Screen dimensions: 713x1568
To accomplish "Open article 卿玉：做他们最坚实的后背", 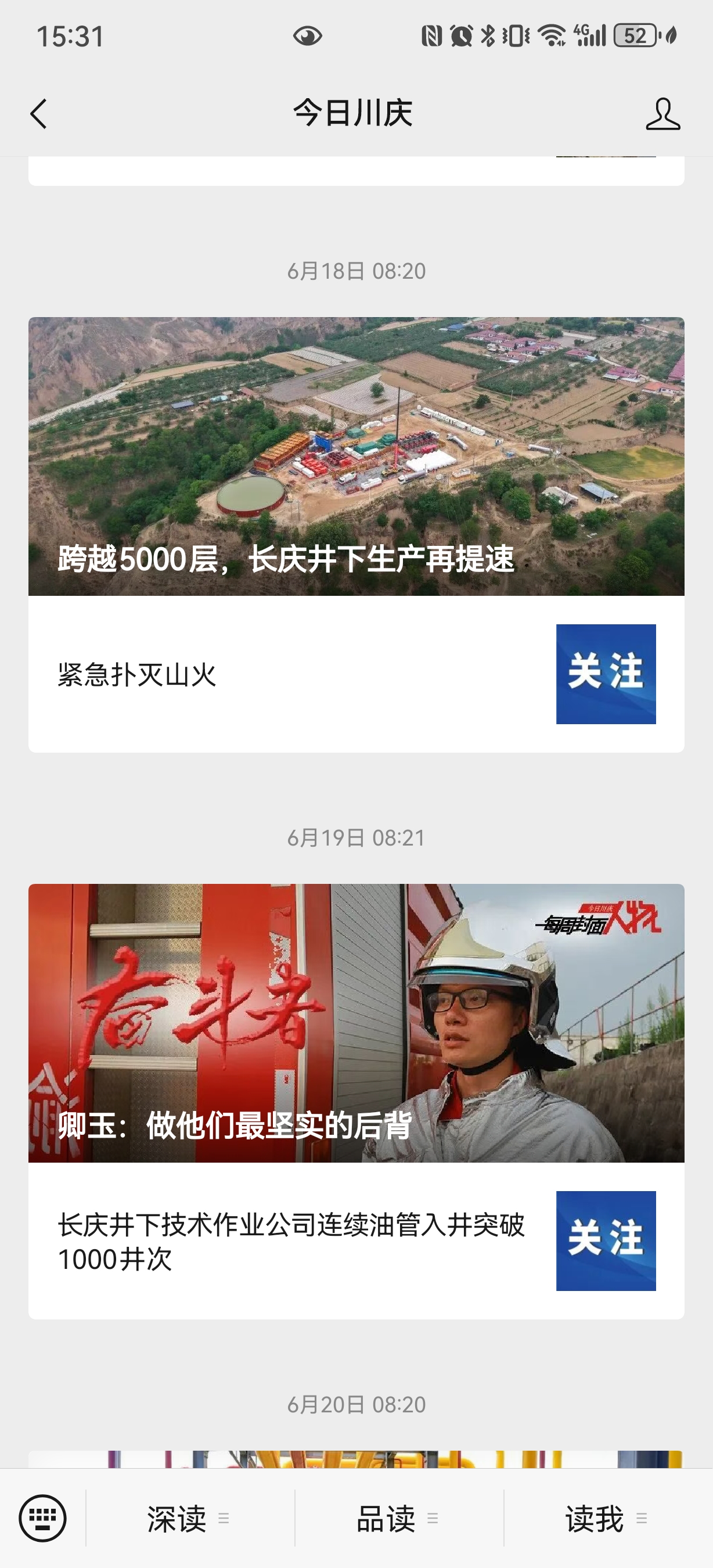I will tap(356, 1023).
